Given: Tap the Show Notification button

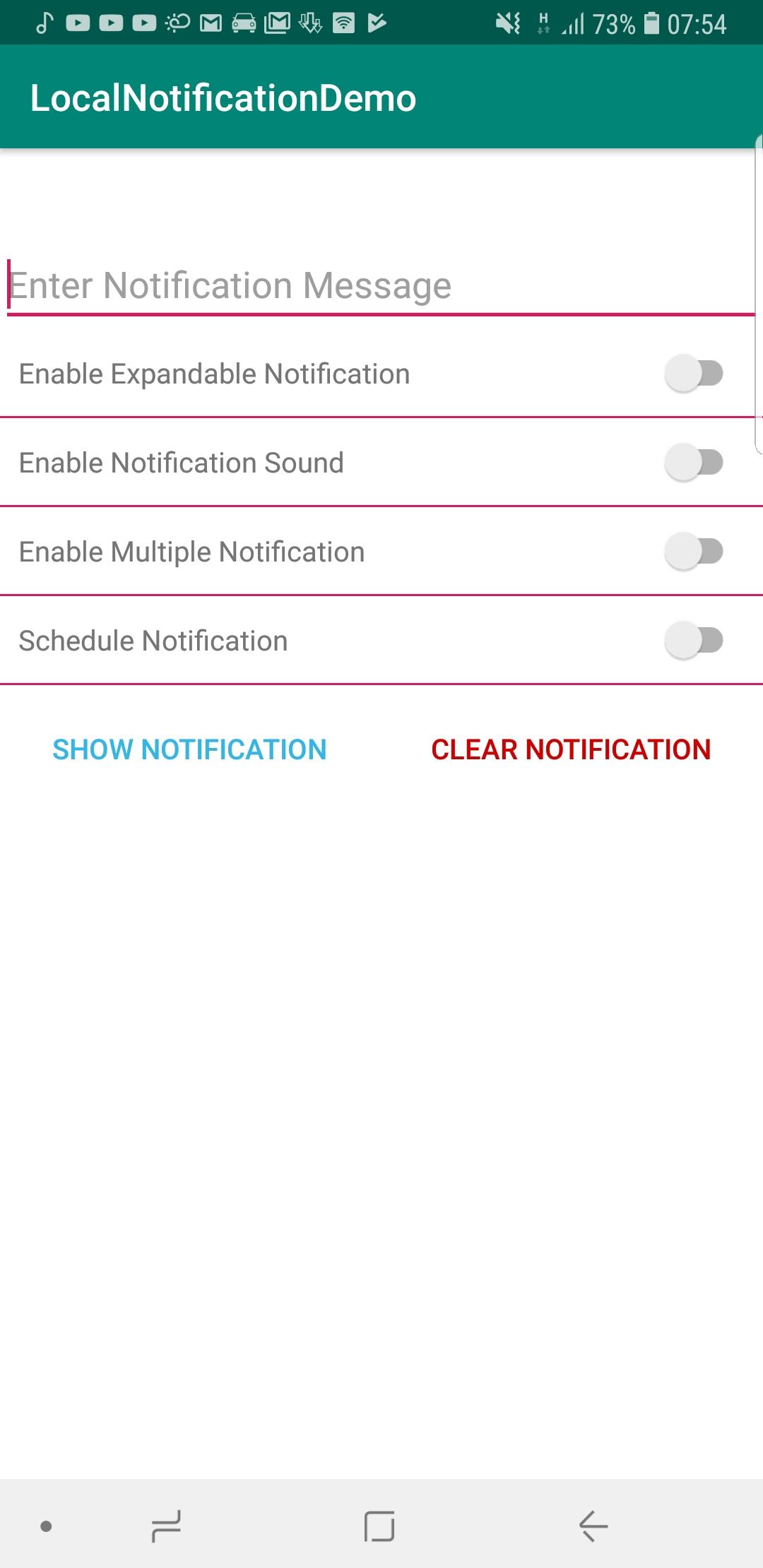Looking at the screenshot, I should tap(189, 749).
